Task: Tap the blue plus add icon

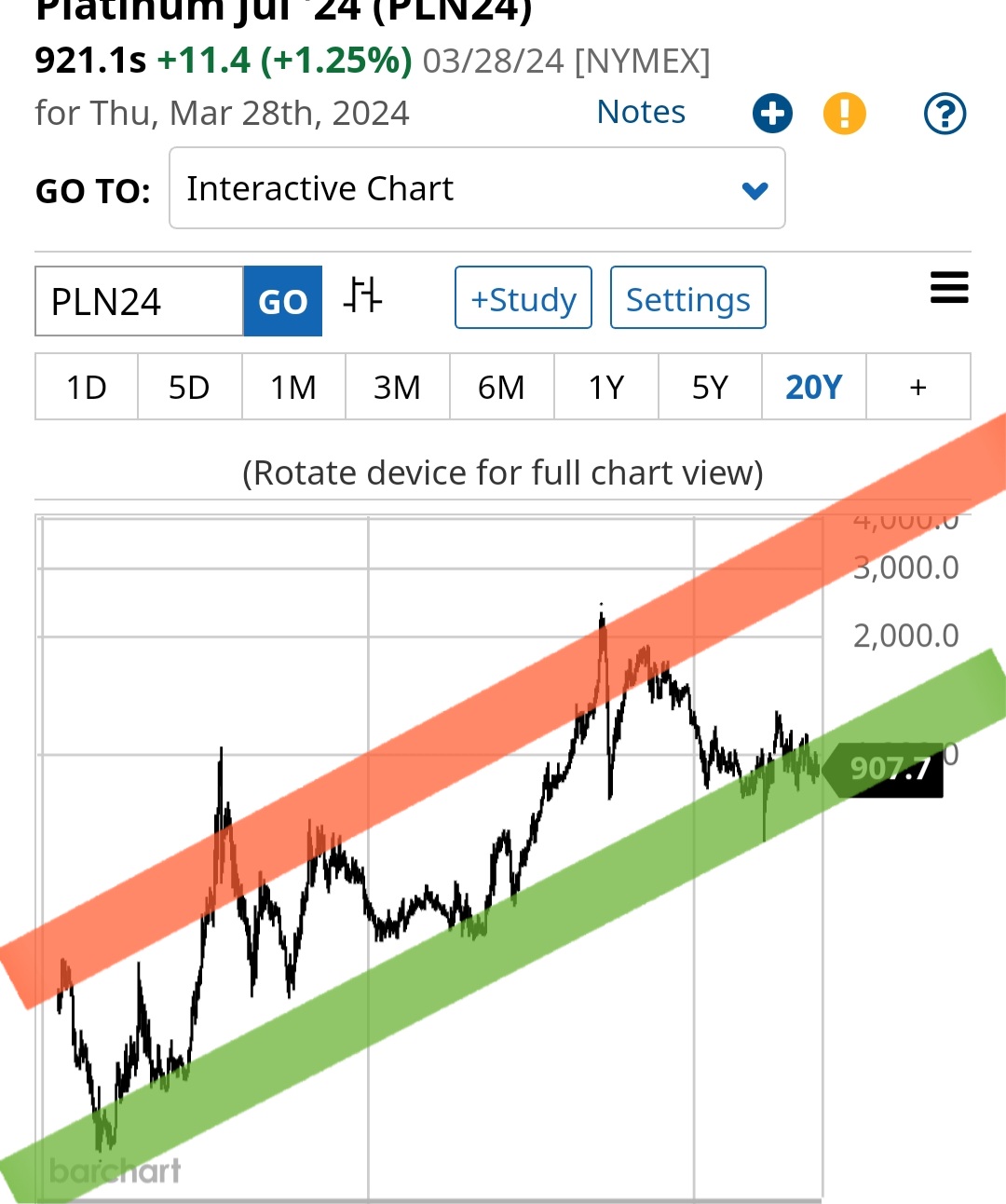Action: [x=772, y=114]
